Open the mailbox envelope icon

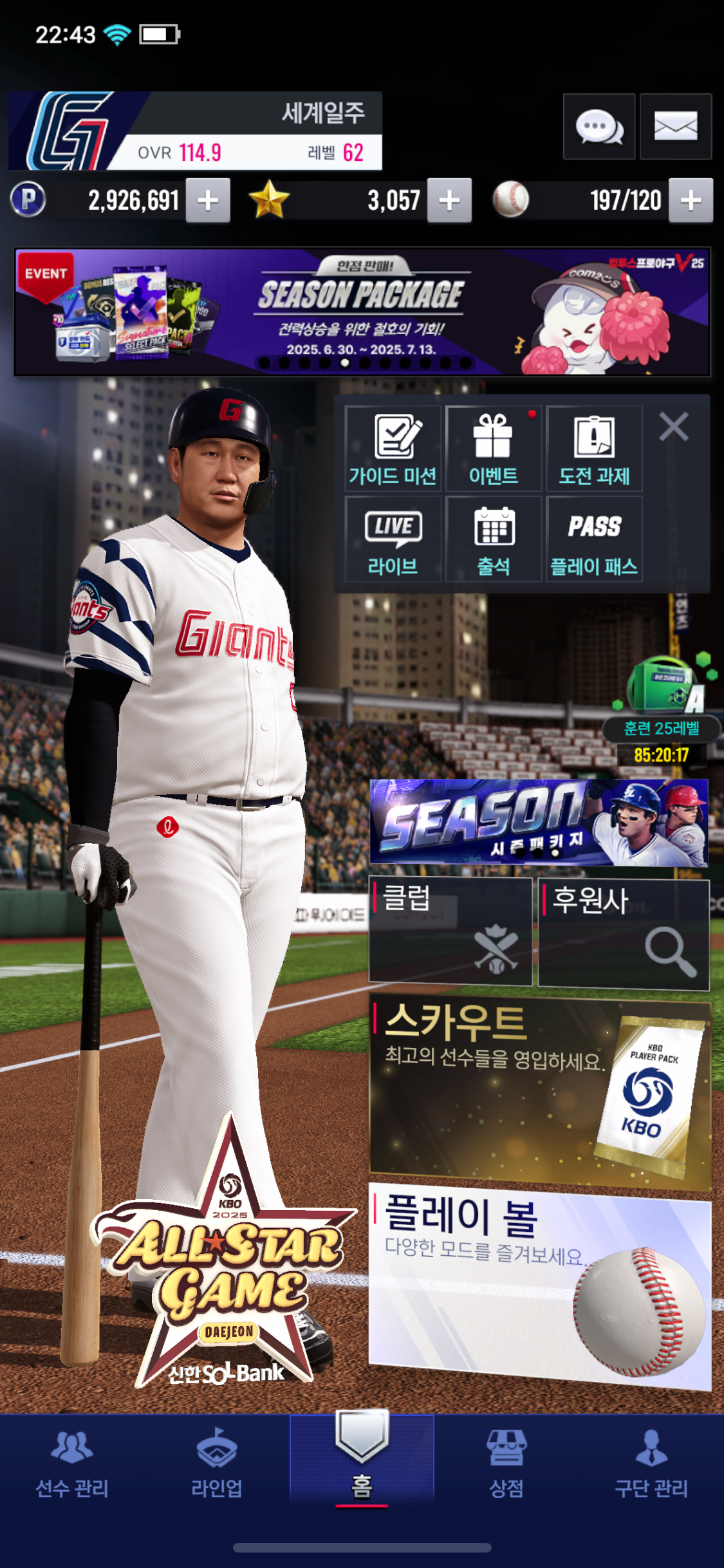(x=676, y=126)
